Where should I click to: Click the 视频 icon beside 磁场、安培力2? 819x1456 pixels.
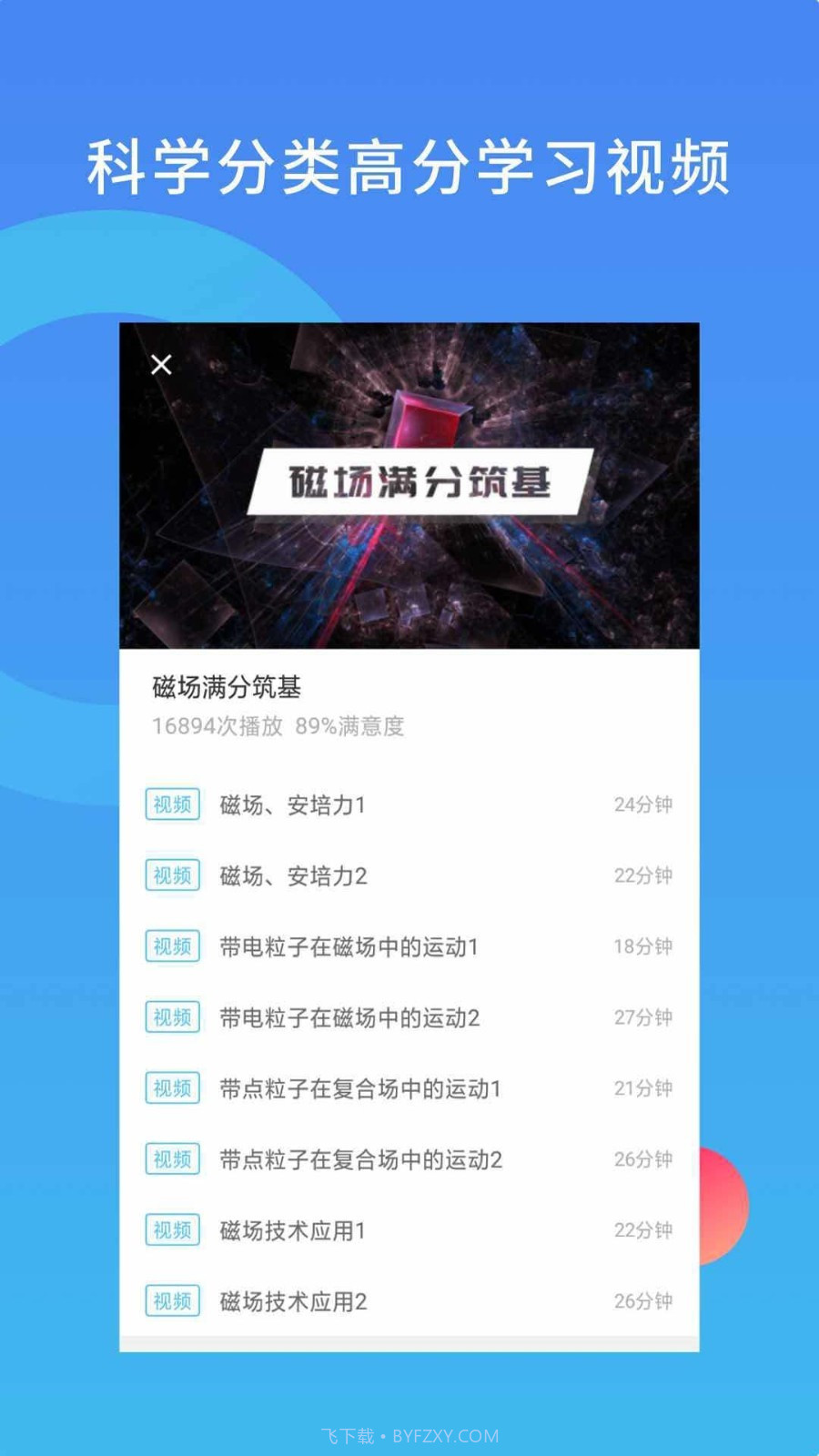coord(172,875)
